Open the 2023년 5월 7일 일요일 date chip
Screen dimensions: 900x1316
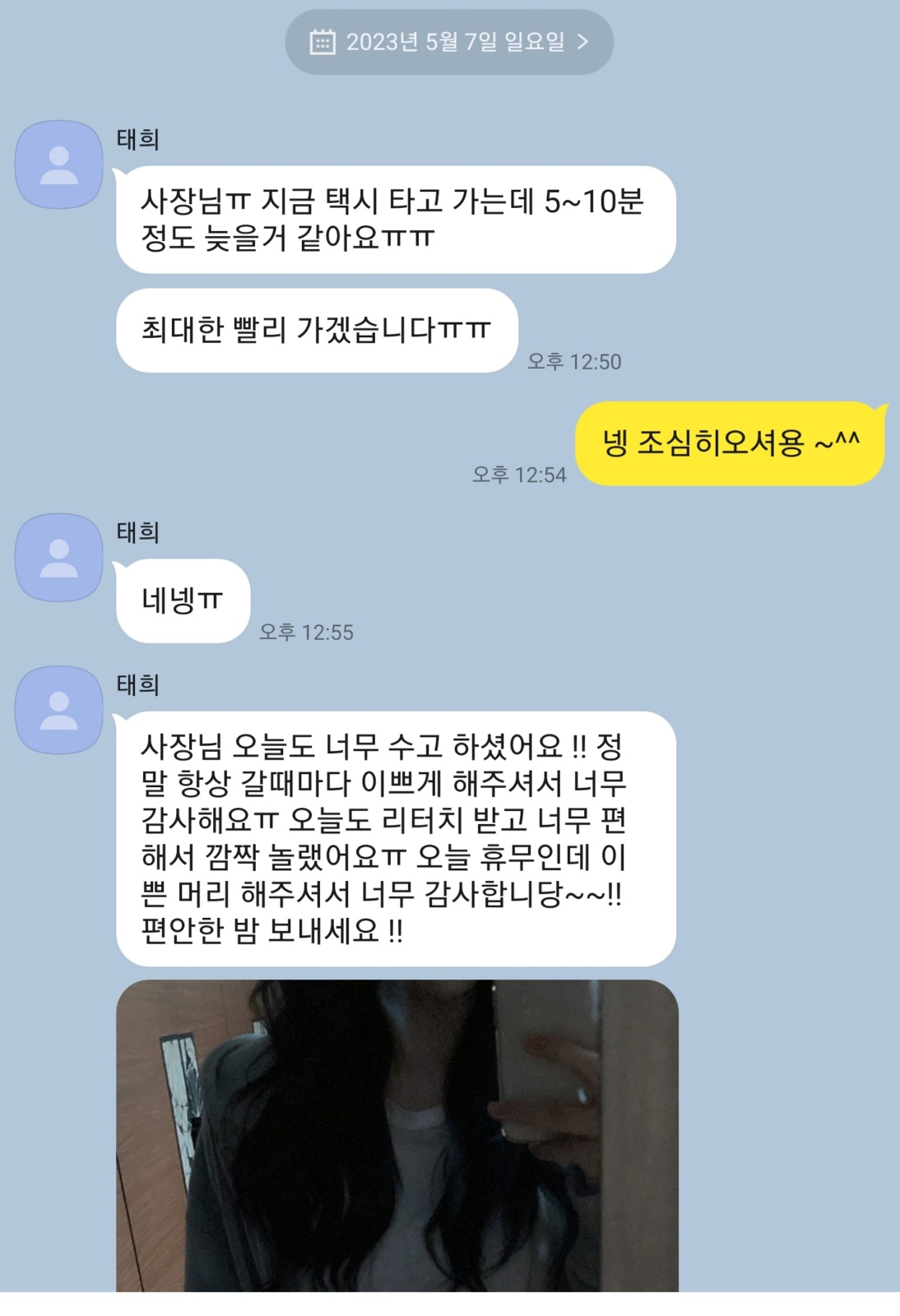pyautogui.click(x=449, y=42)
